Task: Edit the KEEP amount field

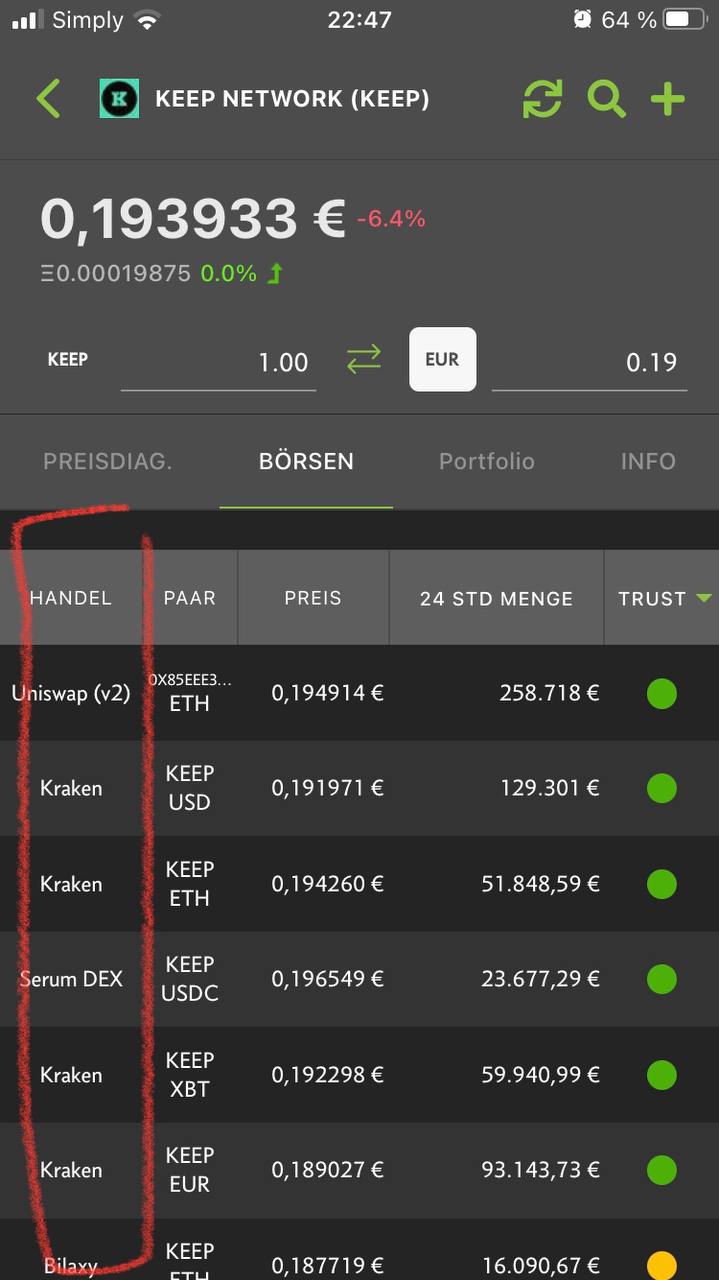Action: 218,362
